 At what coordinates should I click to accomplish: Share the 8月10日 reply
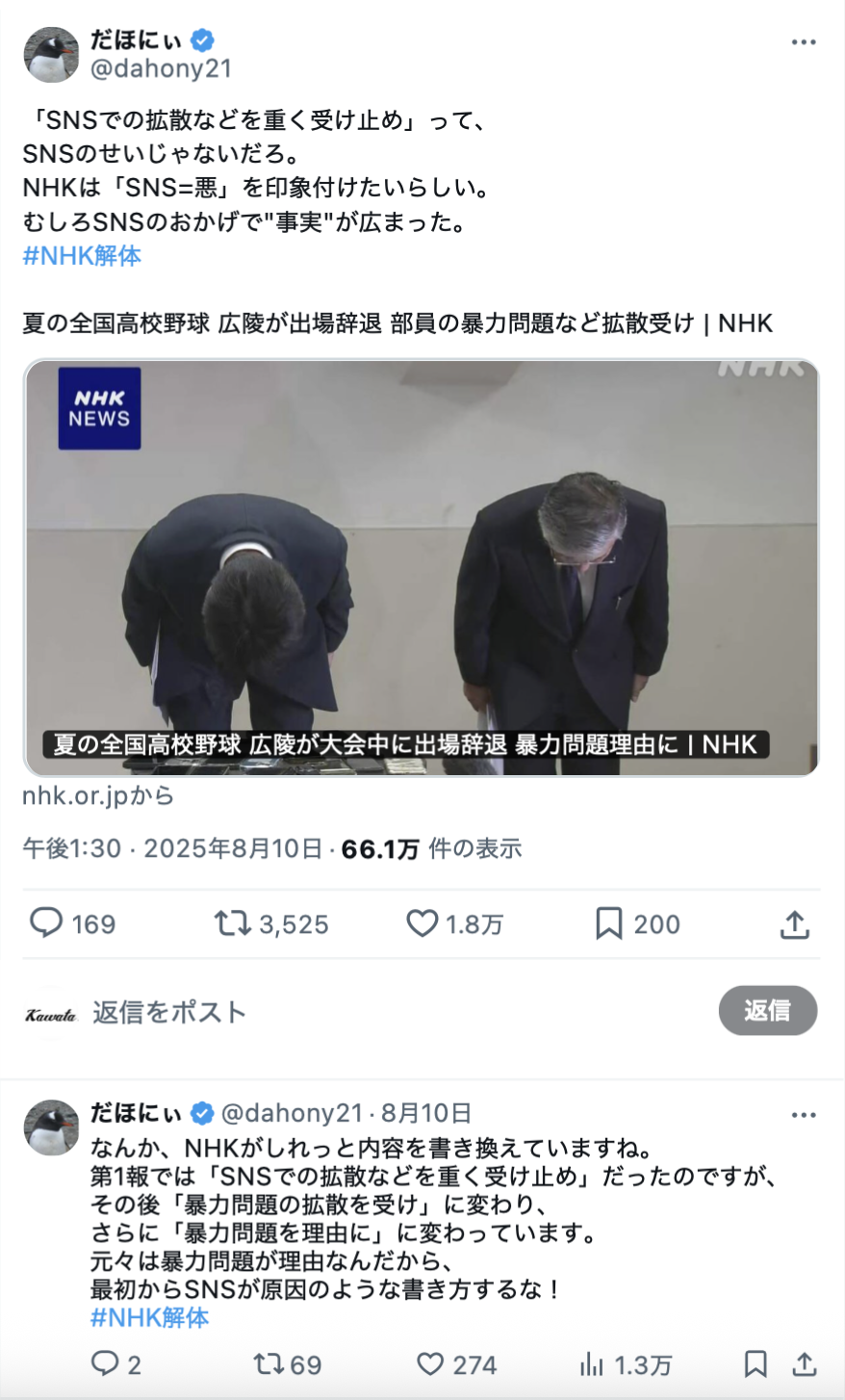pyautogui.click(x=804, y=1363)
